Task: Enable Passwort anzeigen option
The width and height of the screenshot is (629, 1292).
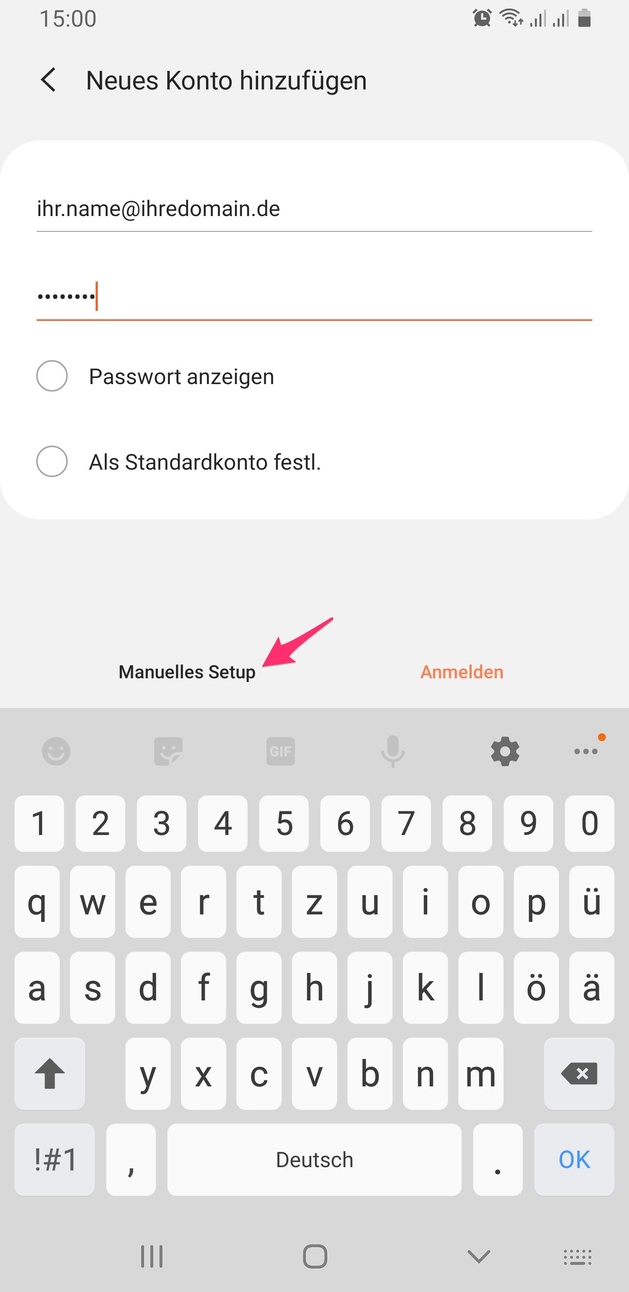Action: click(x=52, y=377)
